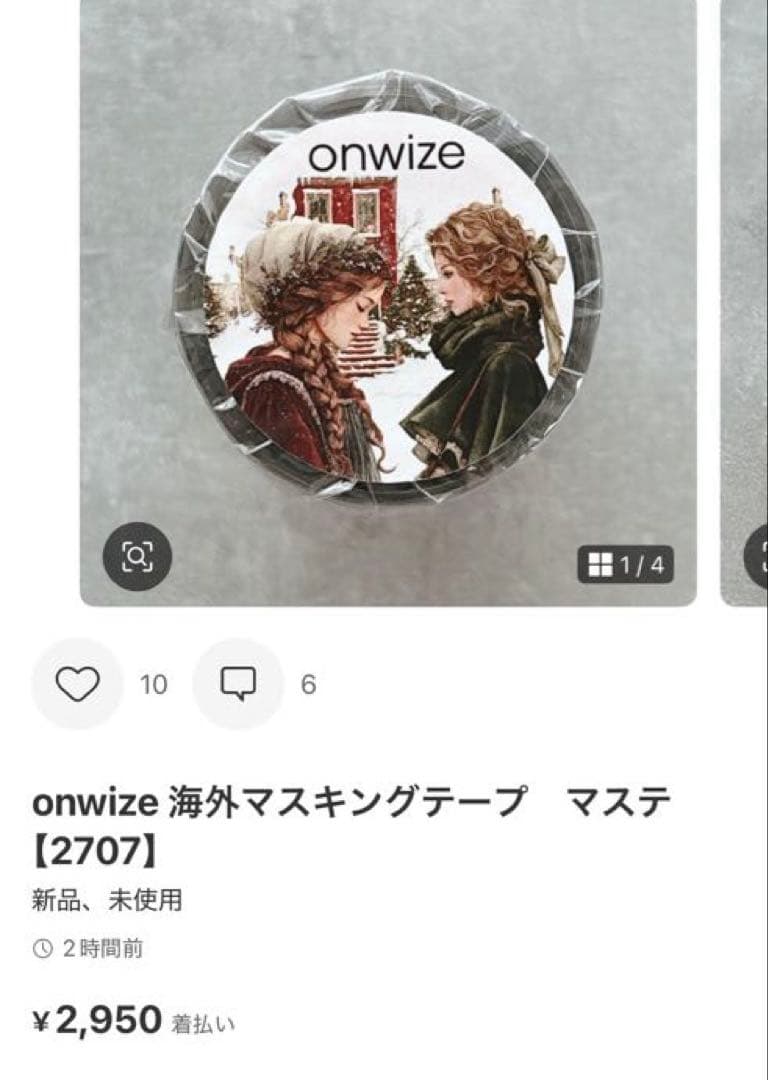Open the 1/4 photo grid indicator
This screenshot has height=1080, width=768.
click(626, 566)
